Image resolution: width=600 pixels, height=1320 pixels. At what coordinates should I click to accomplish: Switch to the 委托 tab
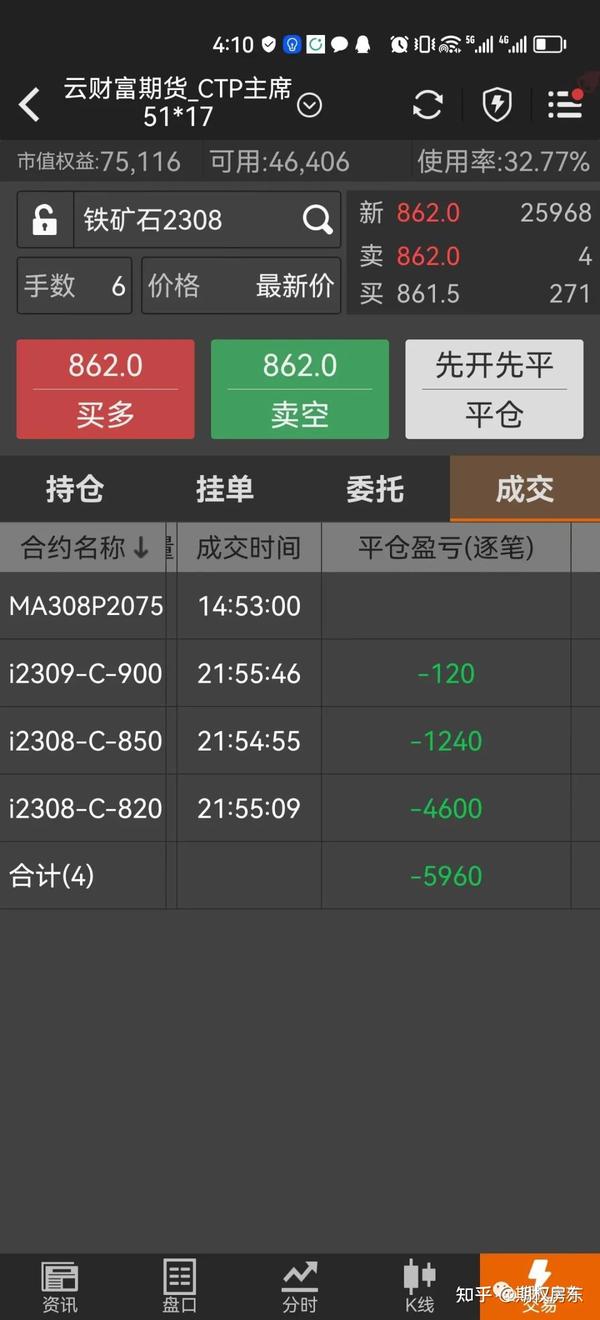(x=375, y=489)
